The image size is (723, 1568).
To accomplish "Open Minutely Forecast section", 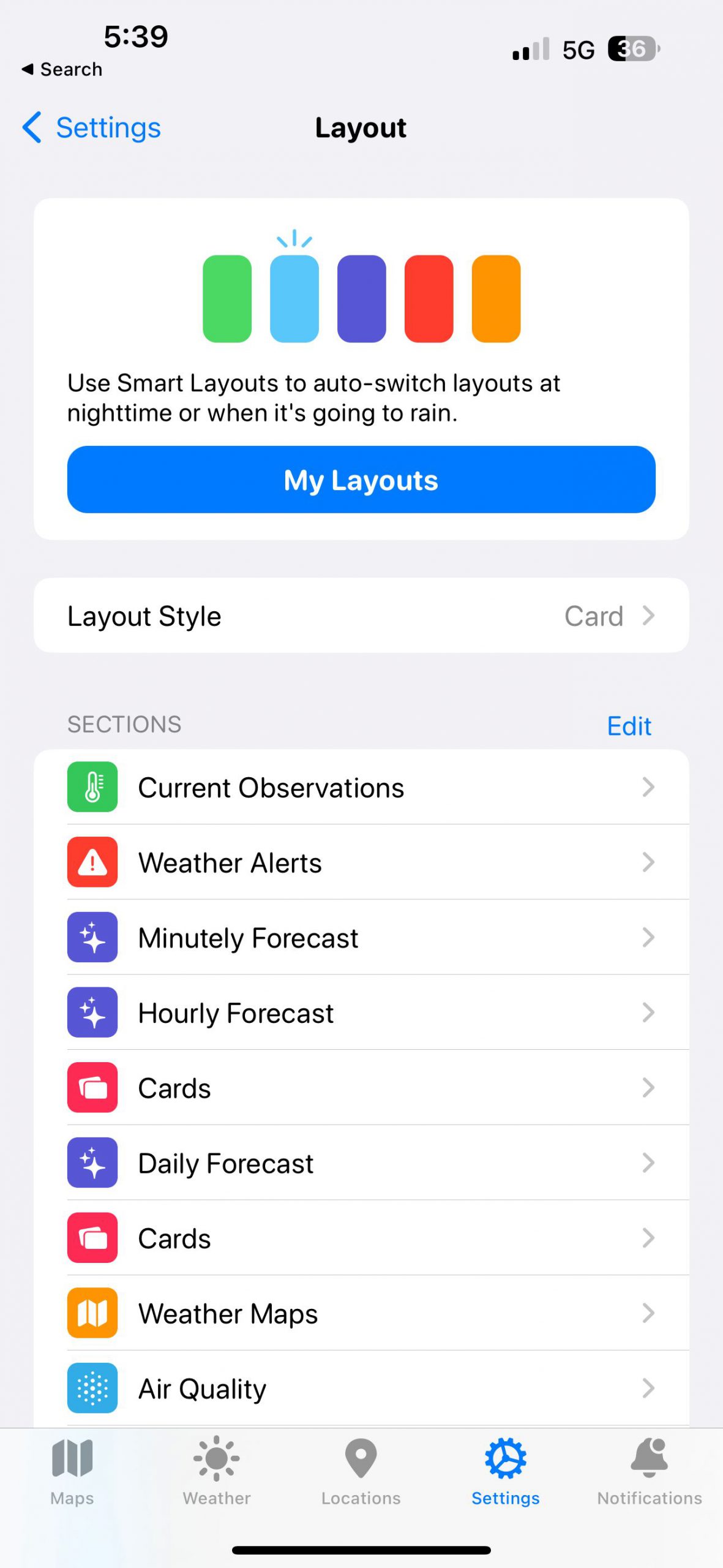I will pos(361,938).
